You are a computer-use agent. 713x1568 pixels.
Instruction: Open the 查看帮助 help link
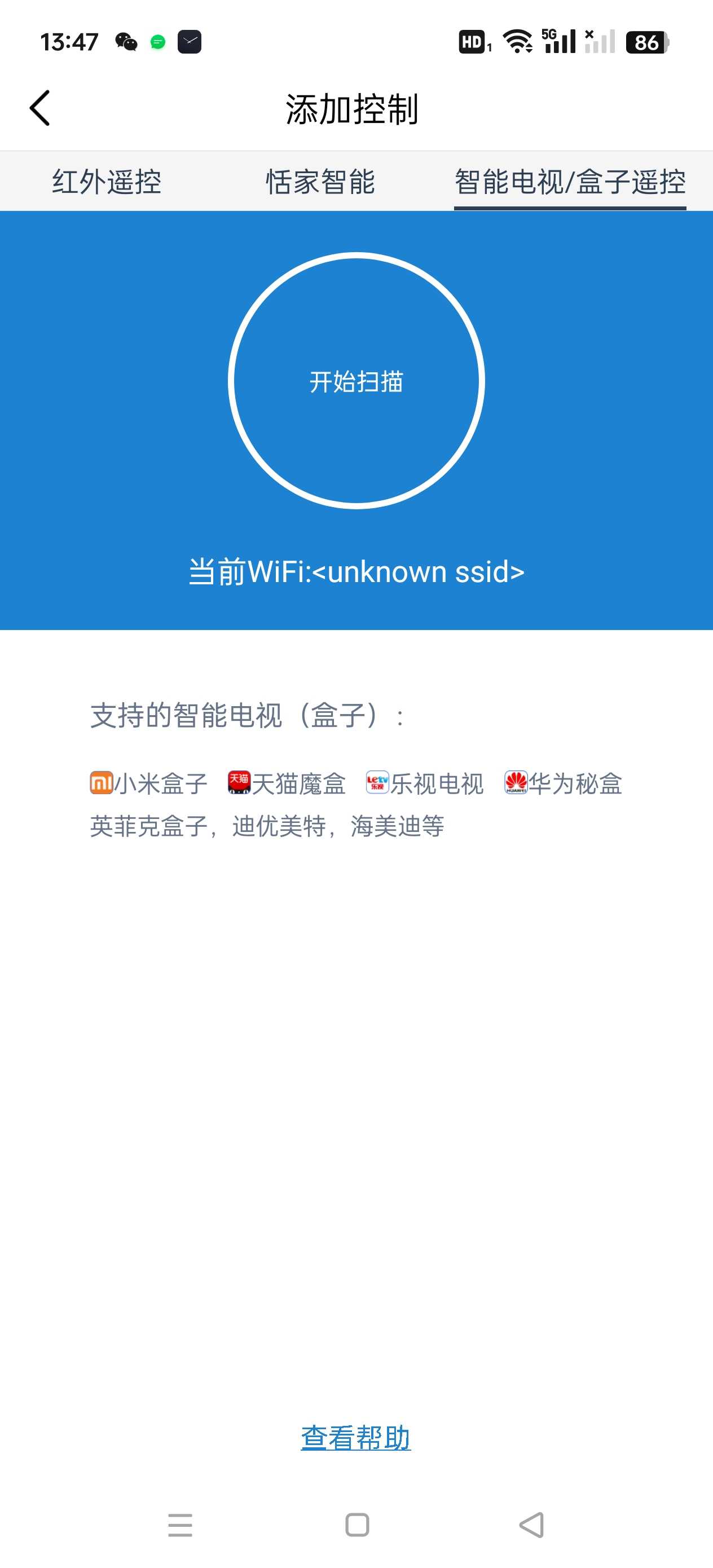pos(356,1438)
